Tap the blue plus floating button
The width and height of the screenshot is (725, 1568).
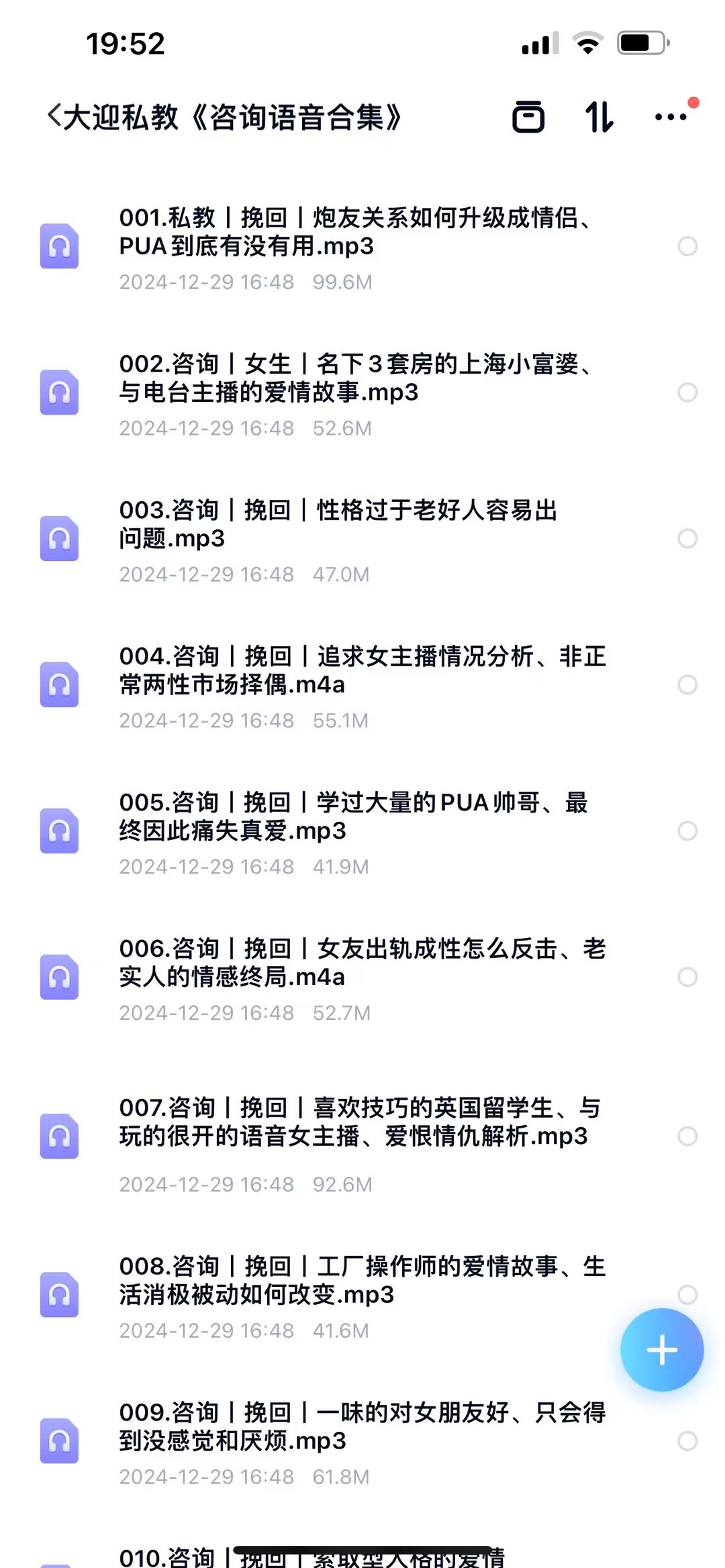(662, 1350)
